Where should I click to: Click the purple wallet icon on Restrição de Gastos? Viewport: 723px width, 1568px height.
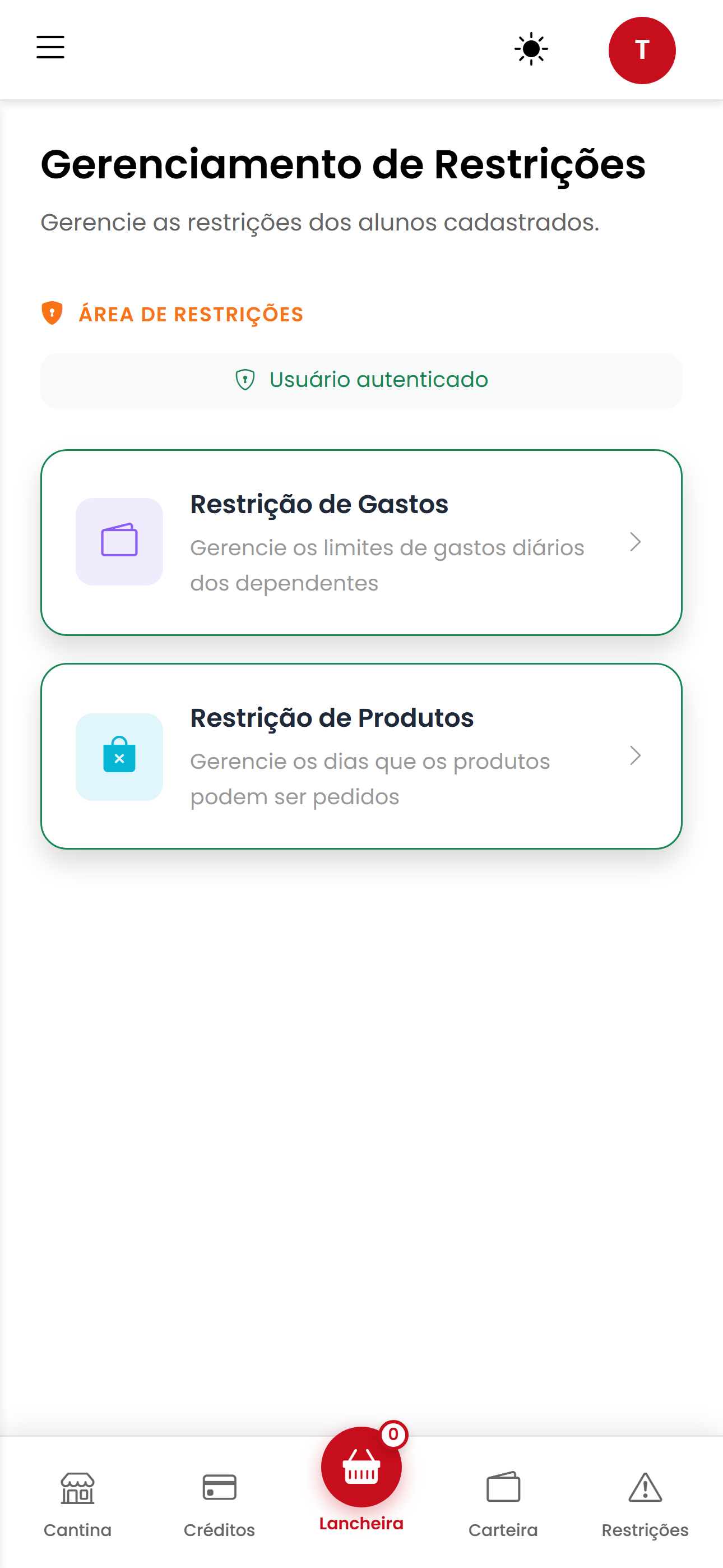(x=119, y=542)
